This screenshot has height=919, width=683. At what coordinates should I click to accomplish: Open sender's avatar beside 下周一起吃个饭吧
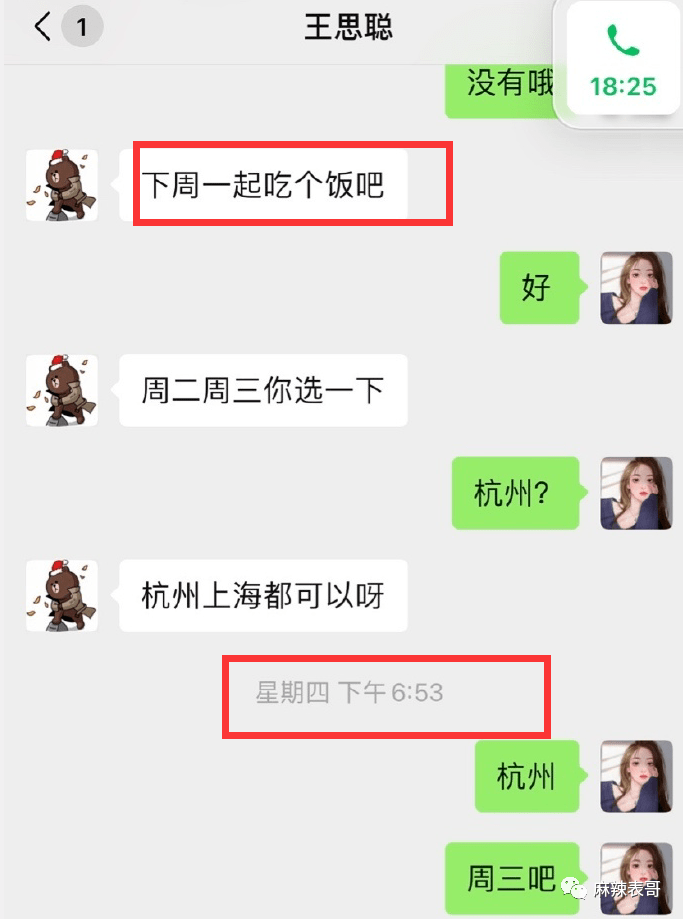pyautogui.click(x=61, y=185)
